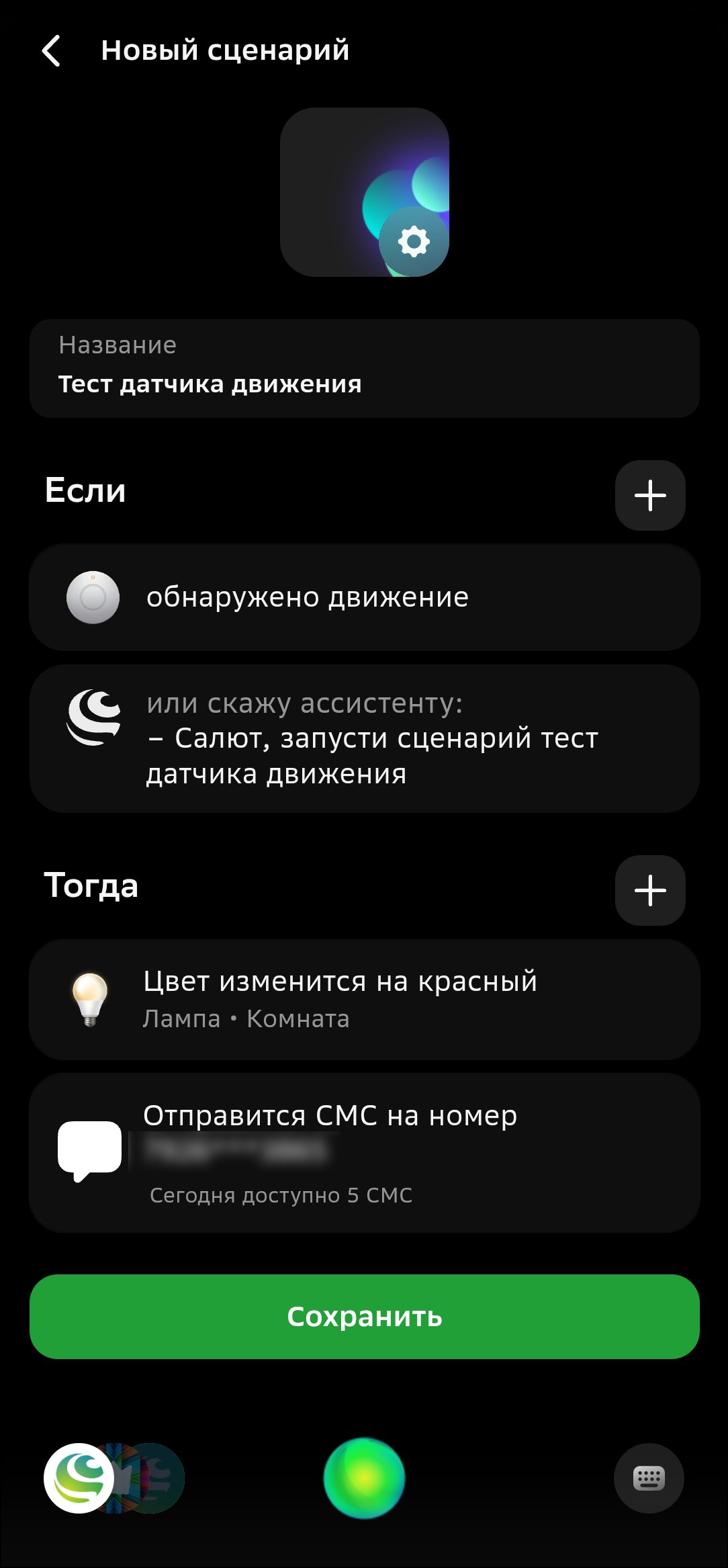Activate the Salute voice assistant orb
The image size is (728, 1568).
point(364,1478)
